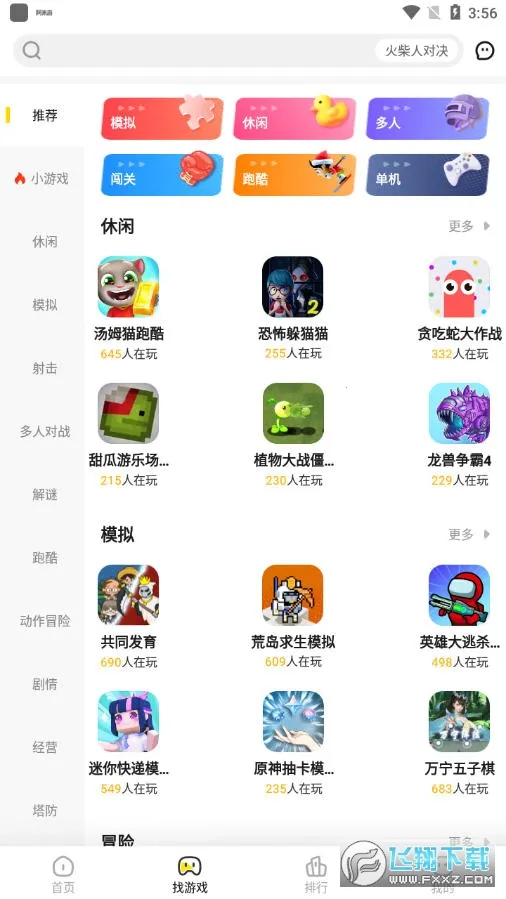
Task: Open the 模拟 red category banner
Action: tap(162, 119)
